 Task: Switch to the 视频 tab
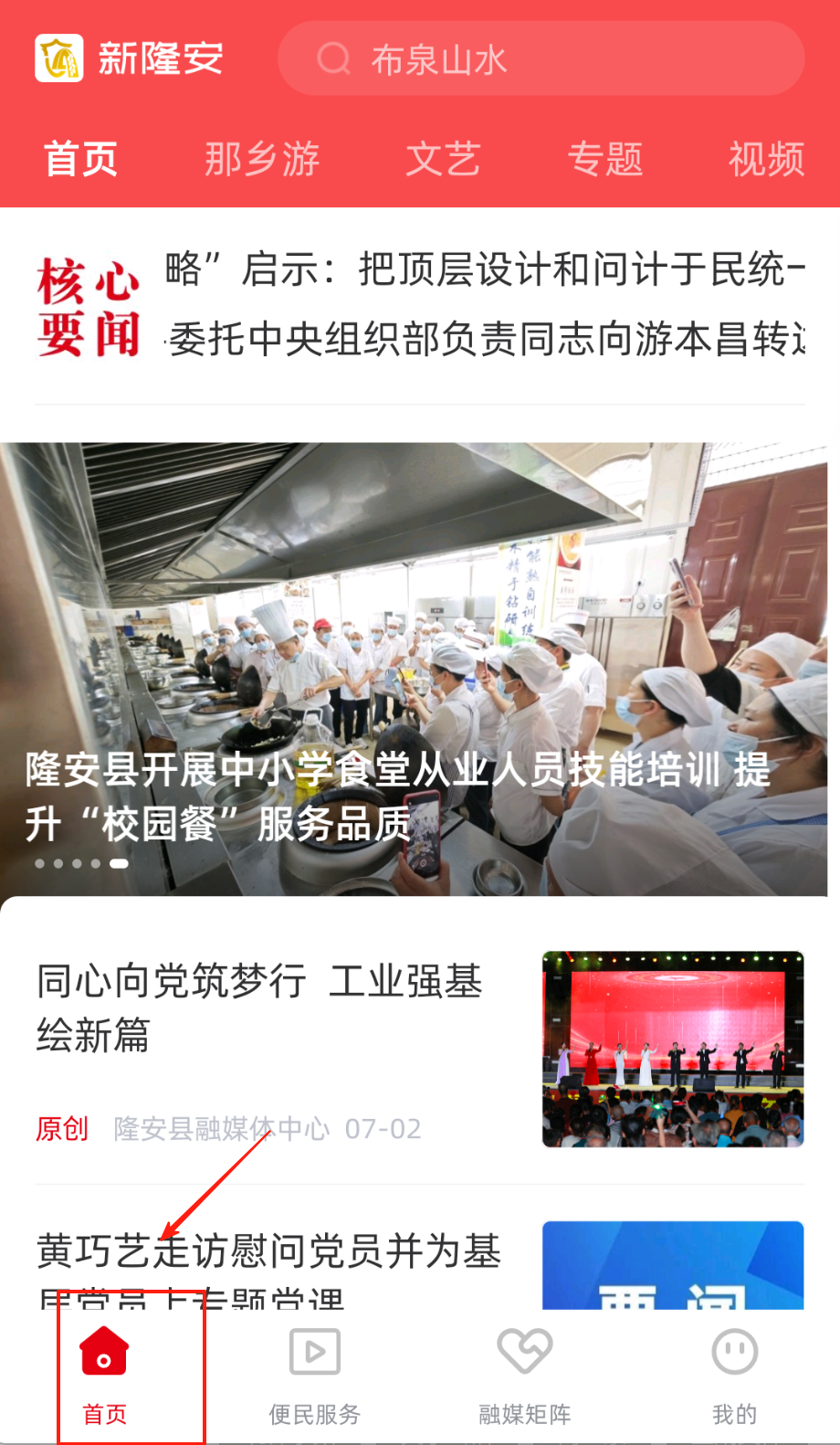(x=766, y=159)
